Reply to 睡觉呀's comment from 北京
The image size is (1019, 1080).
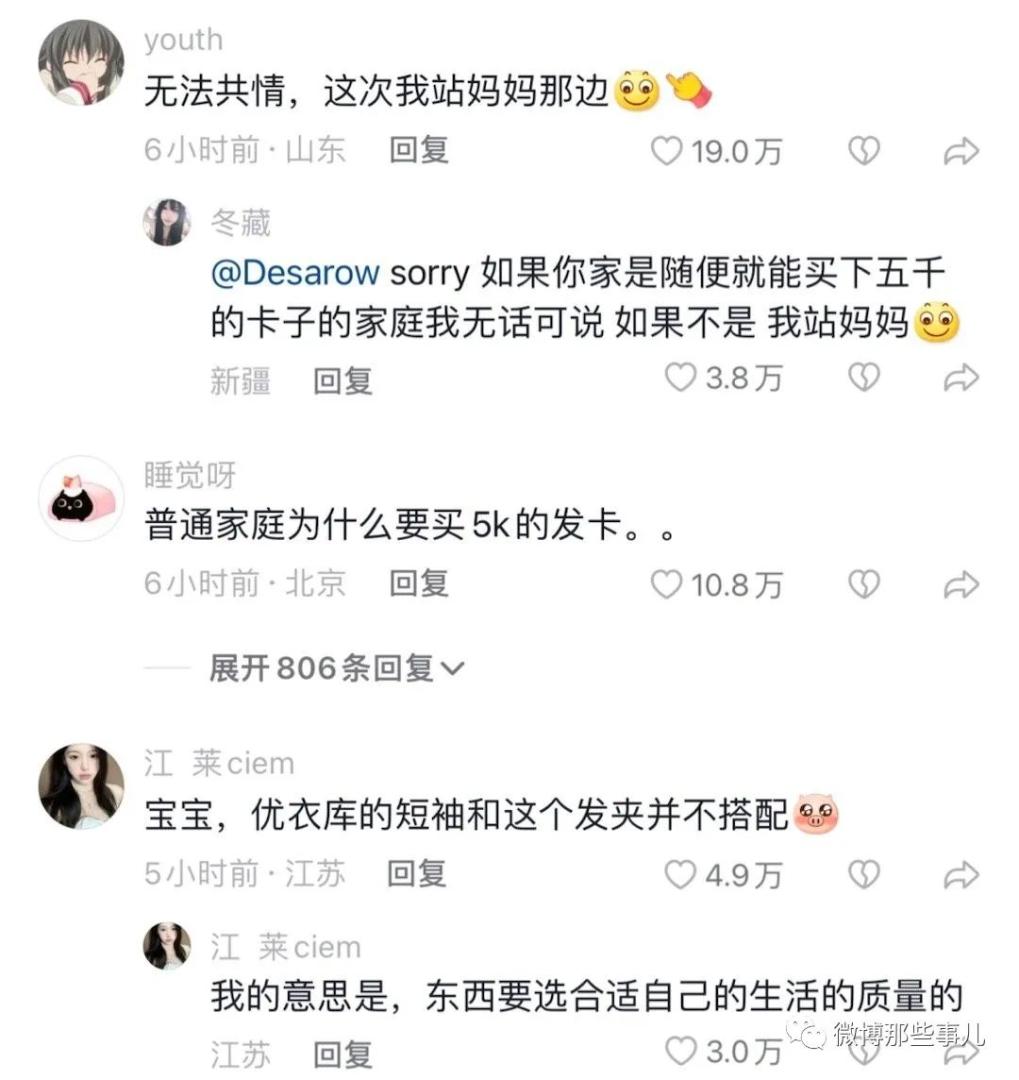click(x=419, y=584)
